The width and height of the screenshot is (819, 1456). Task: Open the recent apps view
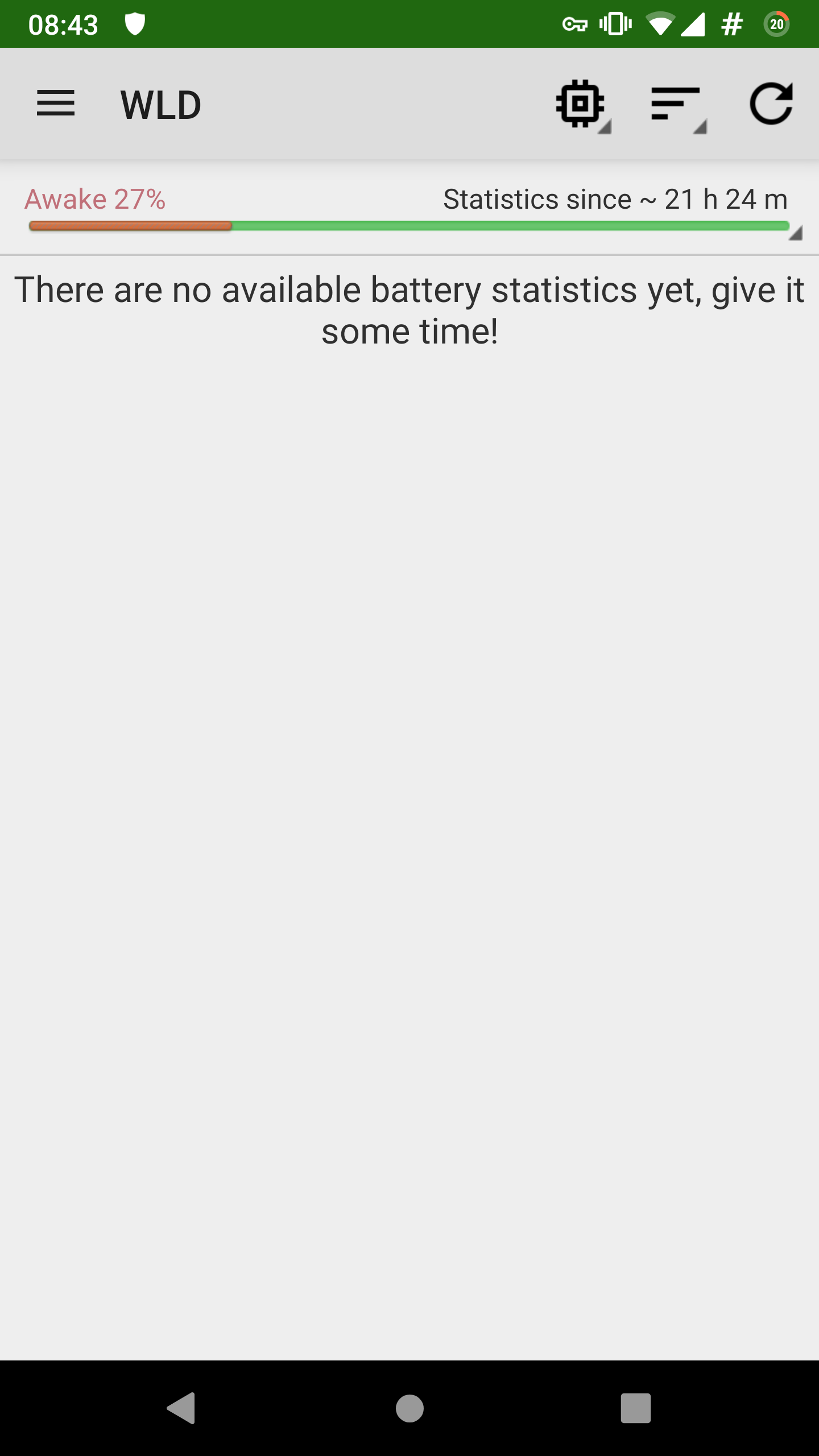click(x=635, y=1408)
